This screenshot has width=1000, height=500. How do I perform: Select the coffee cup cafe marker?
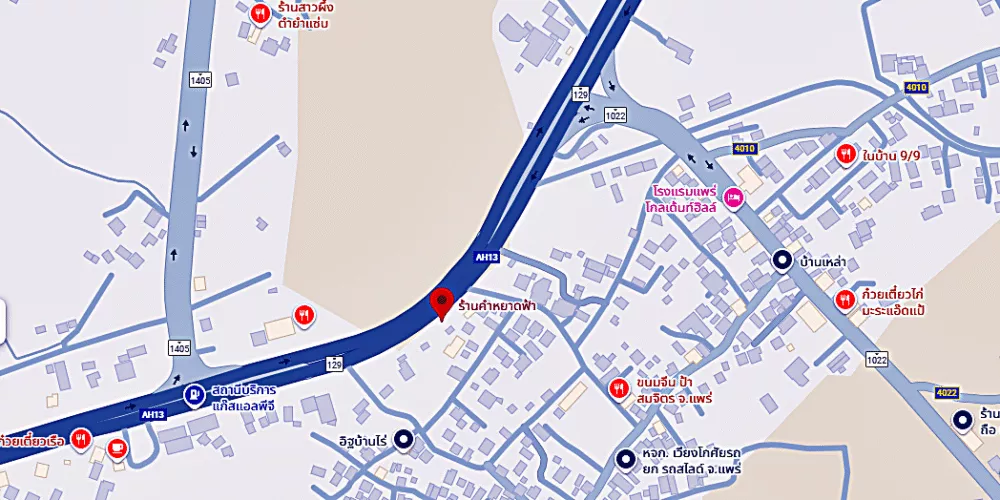pos(117,447)
